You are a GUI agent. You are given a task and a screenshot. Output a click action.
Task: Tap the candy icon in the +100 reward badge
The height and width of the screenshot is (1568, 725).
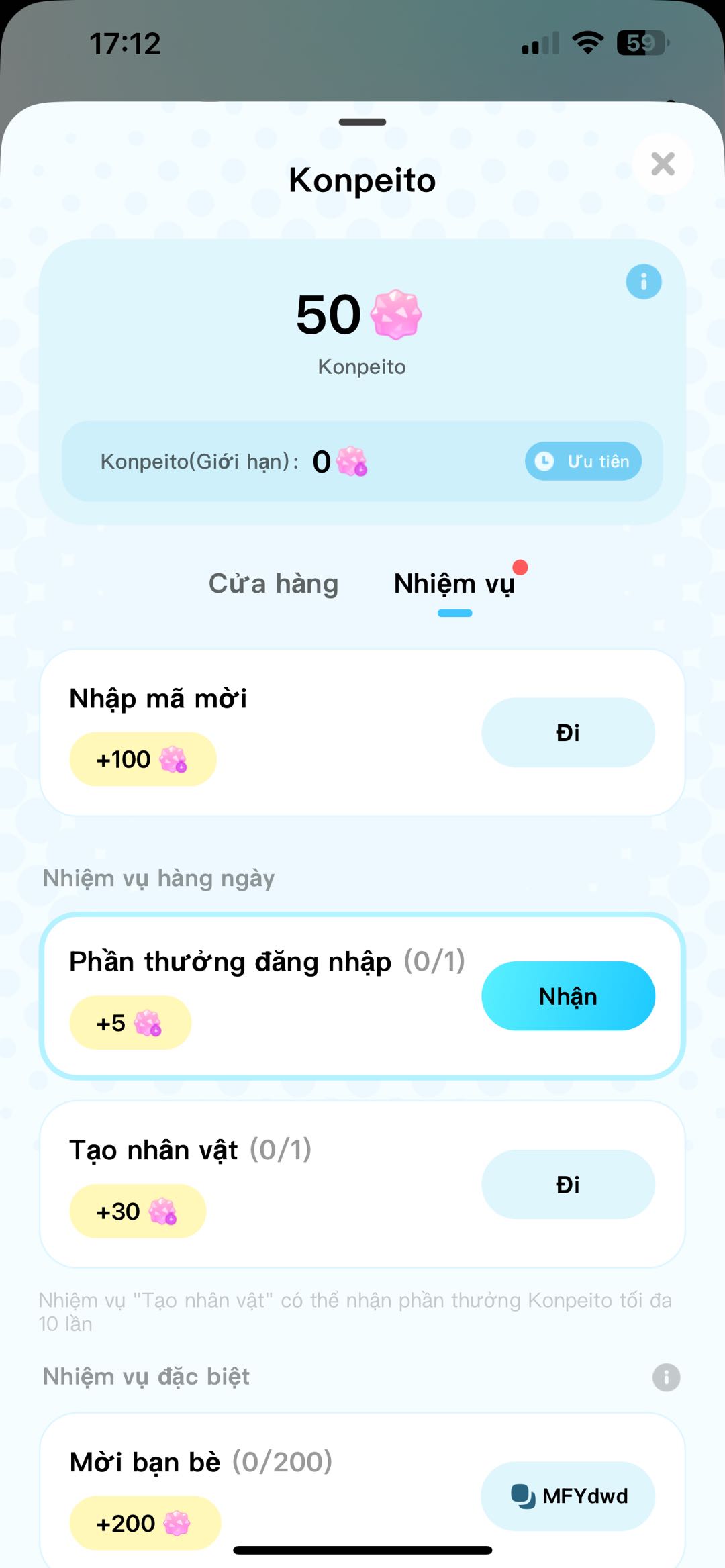pyautogui.click(x=173, y=758)
